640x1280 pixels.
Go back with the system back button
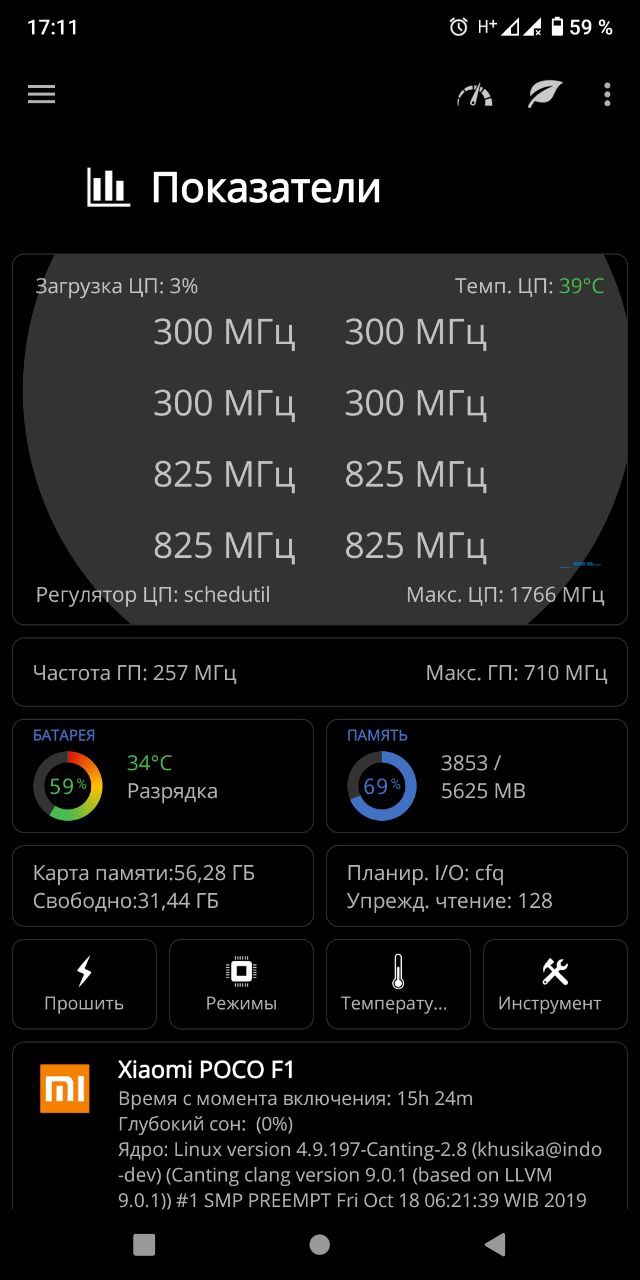tap(494, 1244)
